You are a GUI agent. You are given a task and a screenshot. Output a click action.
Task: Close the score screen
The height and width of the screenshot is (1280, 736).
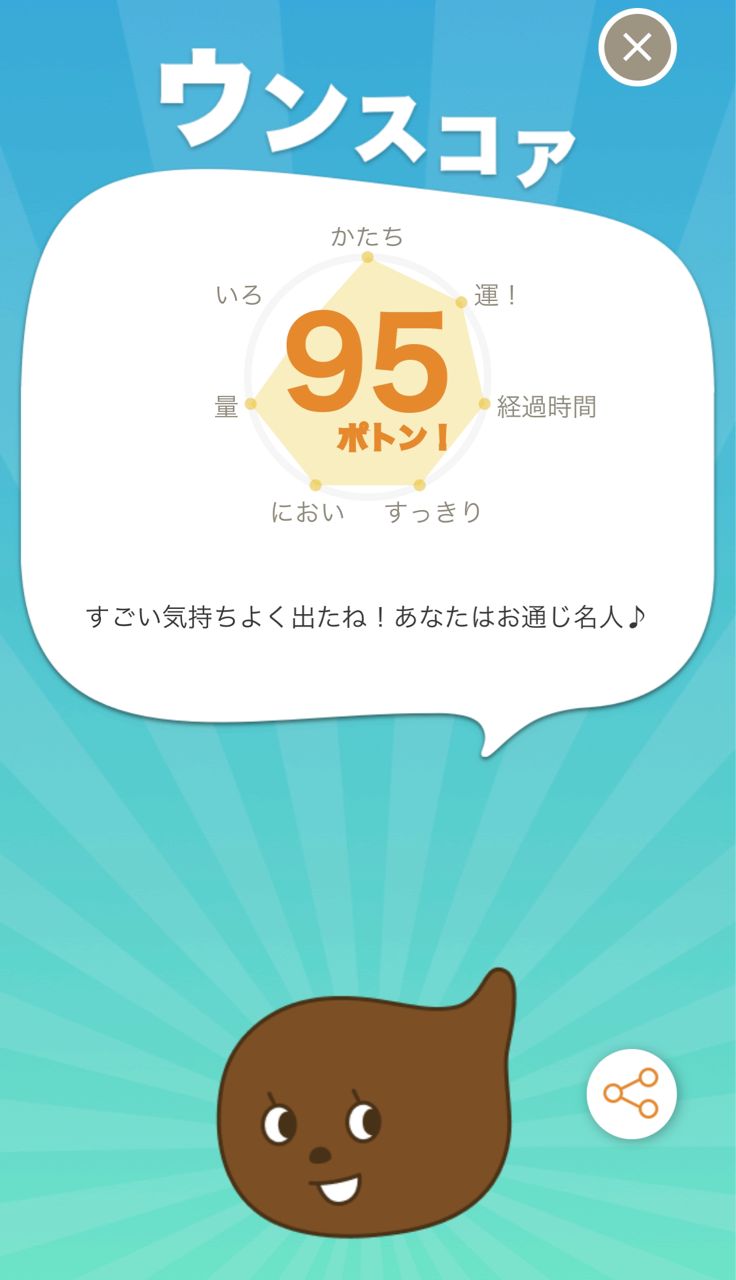click(x=637, y=47)
